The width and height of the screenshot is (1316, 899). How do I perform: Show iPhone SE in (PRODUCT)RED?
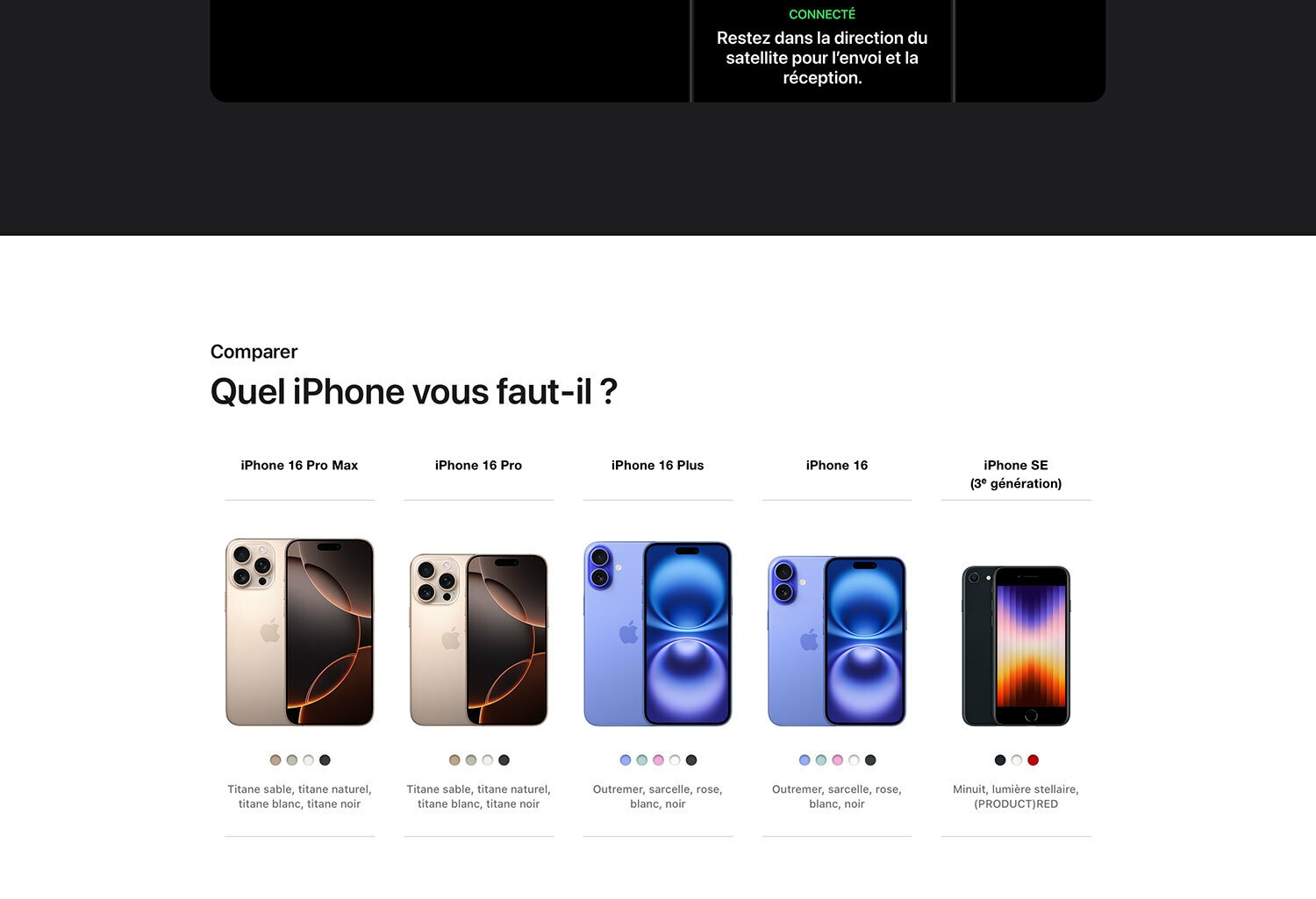click(x=1033, y=760)
